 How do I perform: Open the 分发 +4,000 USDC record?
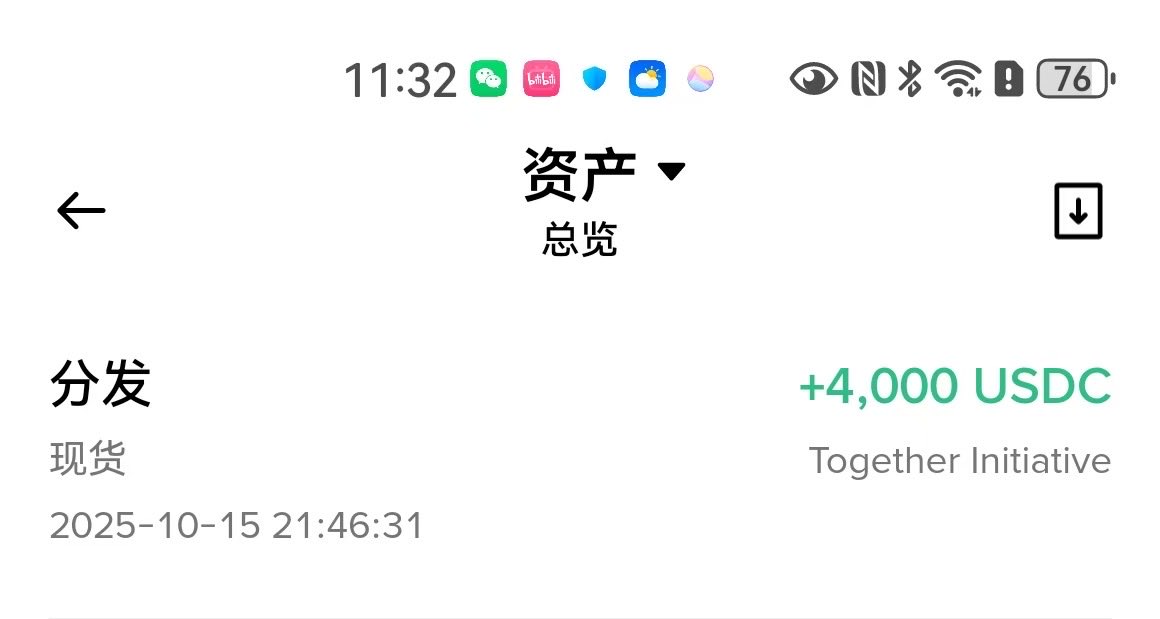click(x=580, y=455)
